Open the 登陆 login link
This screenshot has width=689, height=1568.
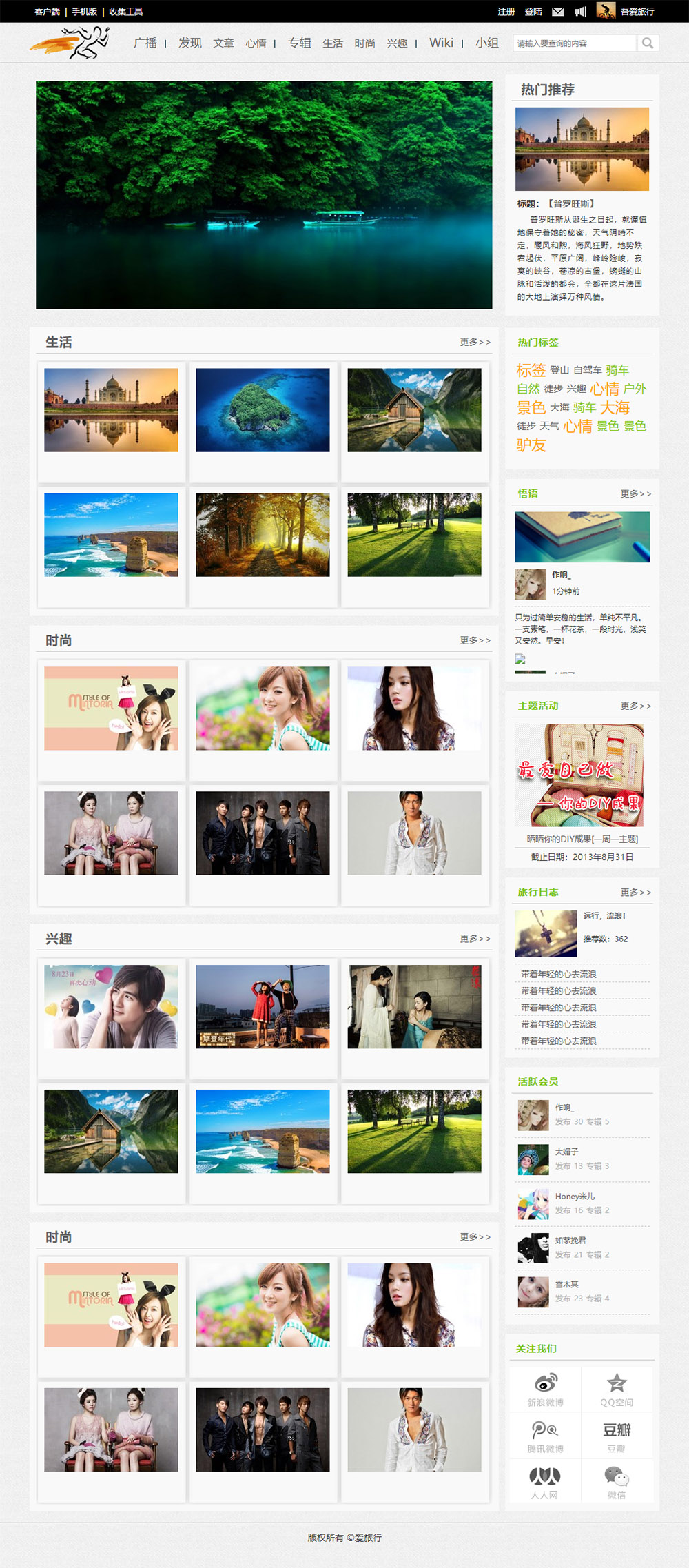(533, 12)
